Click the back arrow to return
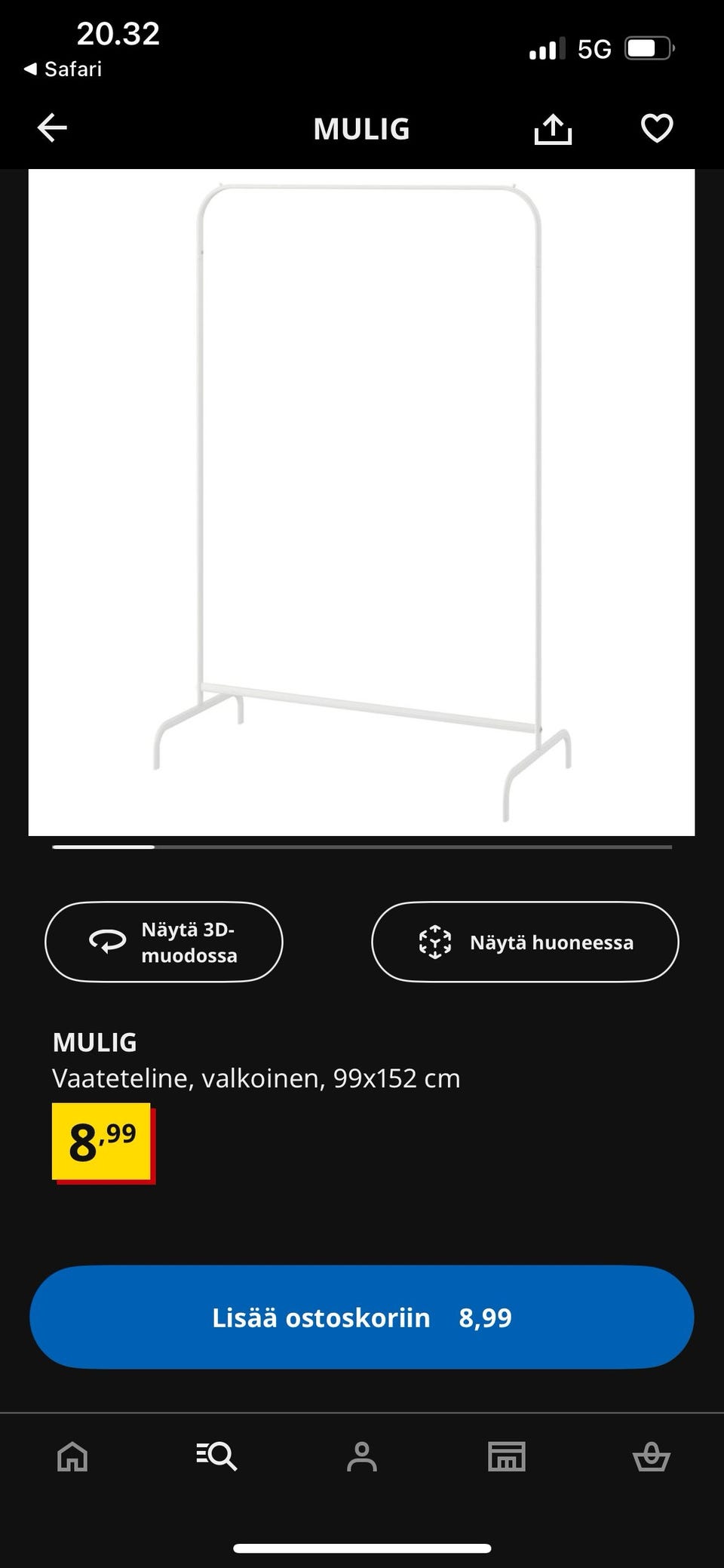 (51, 128)
